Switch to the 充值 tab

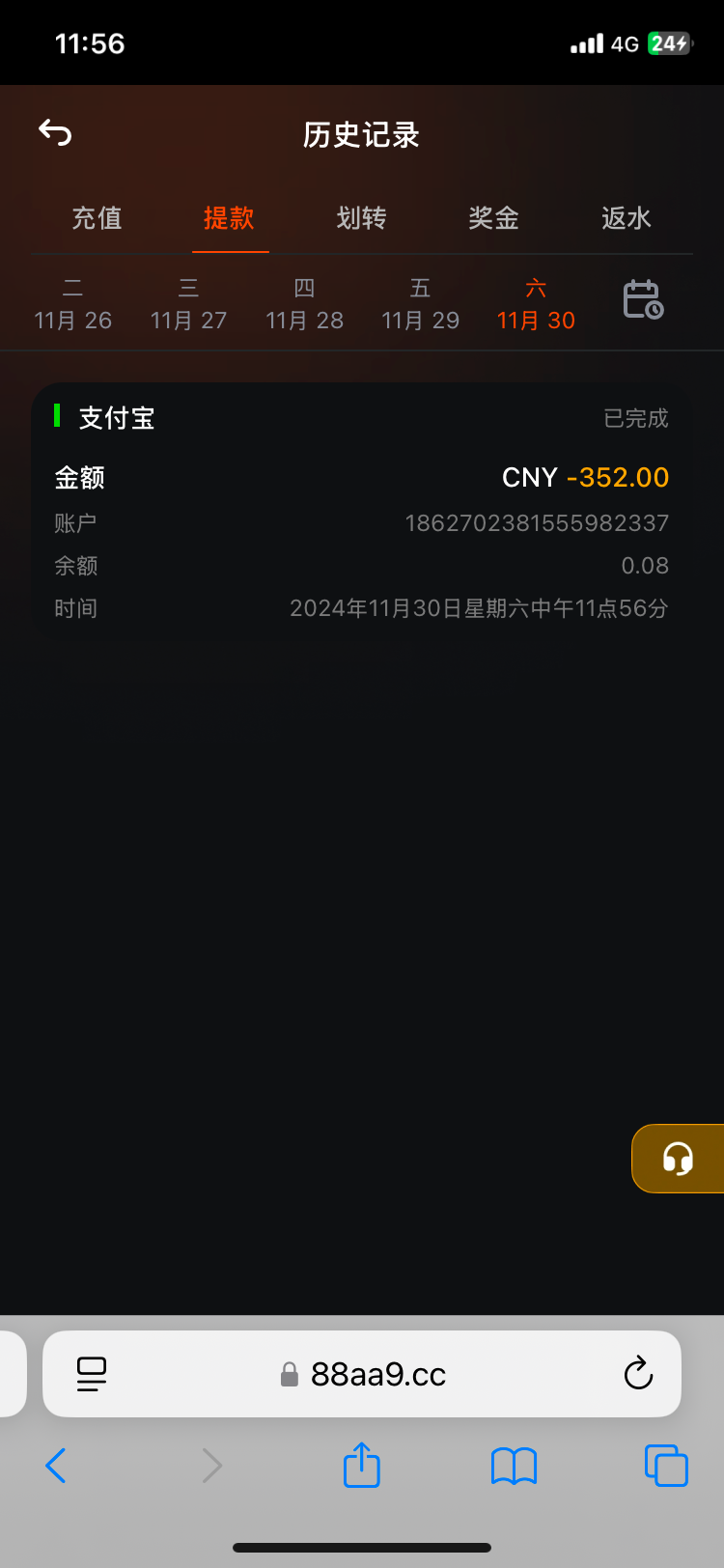(x=97, y=218)
